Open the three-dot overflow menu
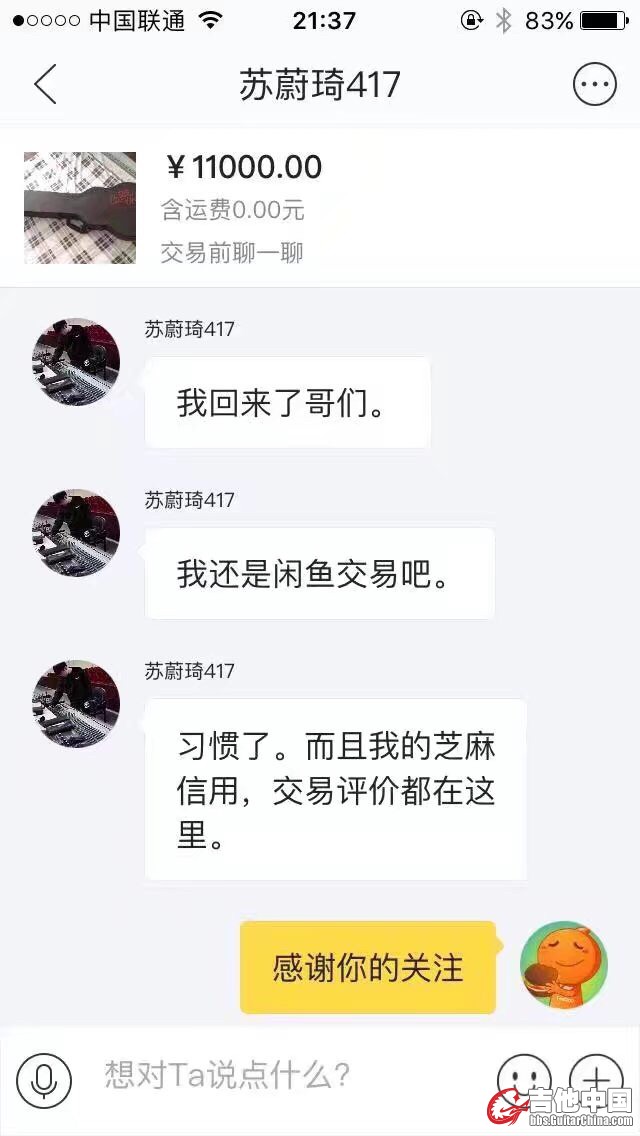This screenshot has height=1136, width=640. [594, 85]
